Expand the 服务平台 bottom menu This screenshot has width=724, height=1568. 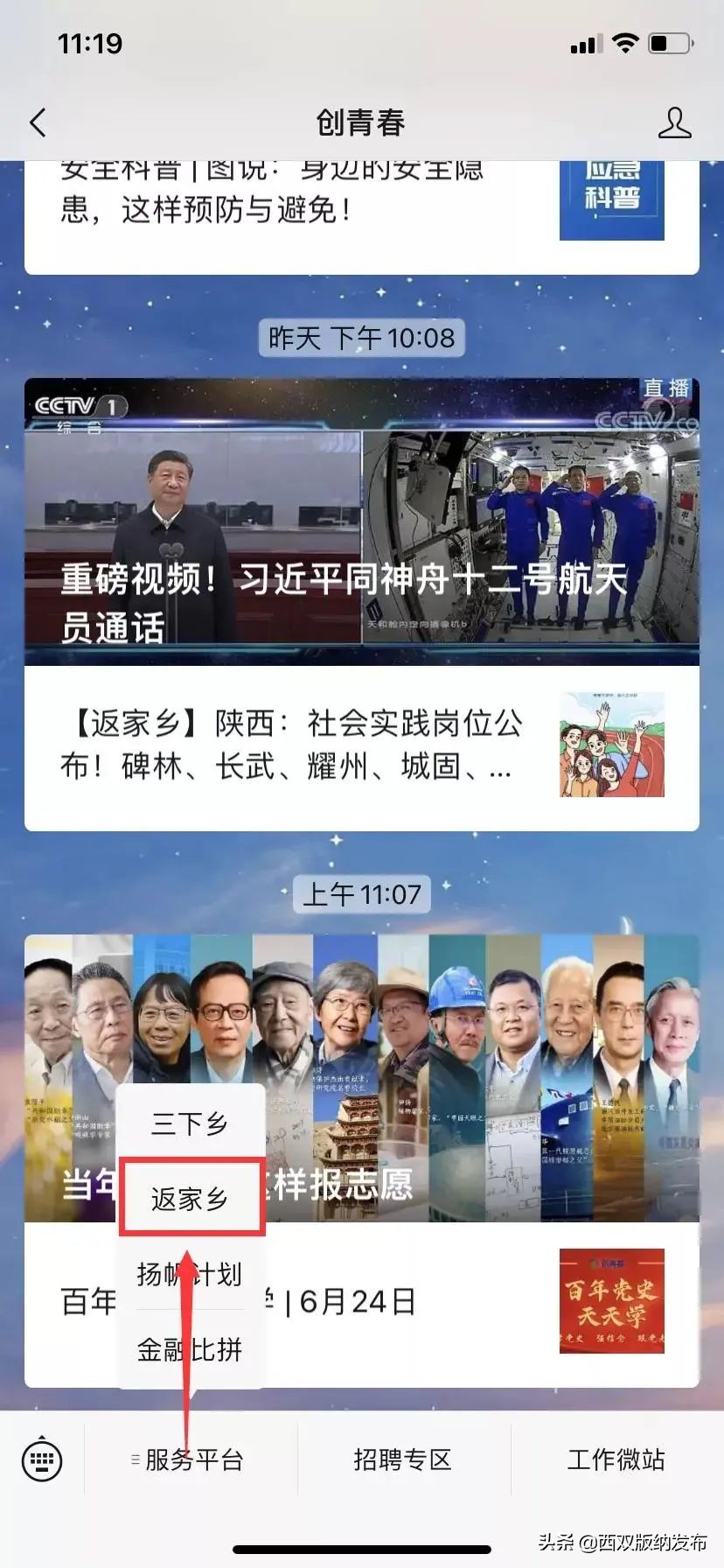pyautogui.click(x=191, y=1459)
